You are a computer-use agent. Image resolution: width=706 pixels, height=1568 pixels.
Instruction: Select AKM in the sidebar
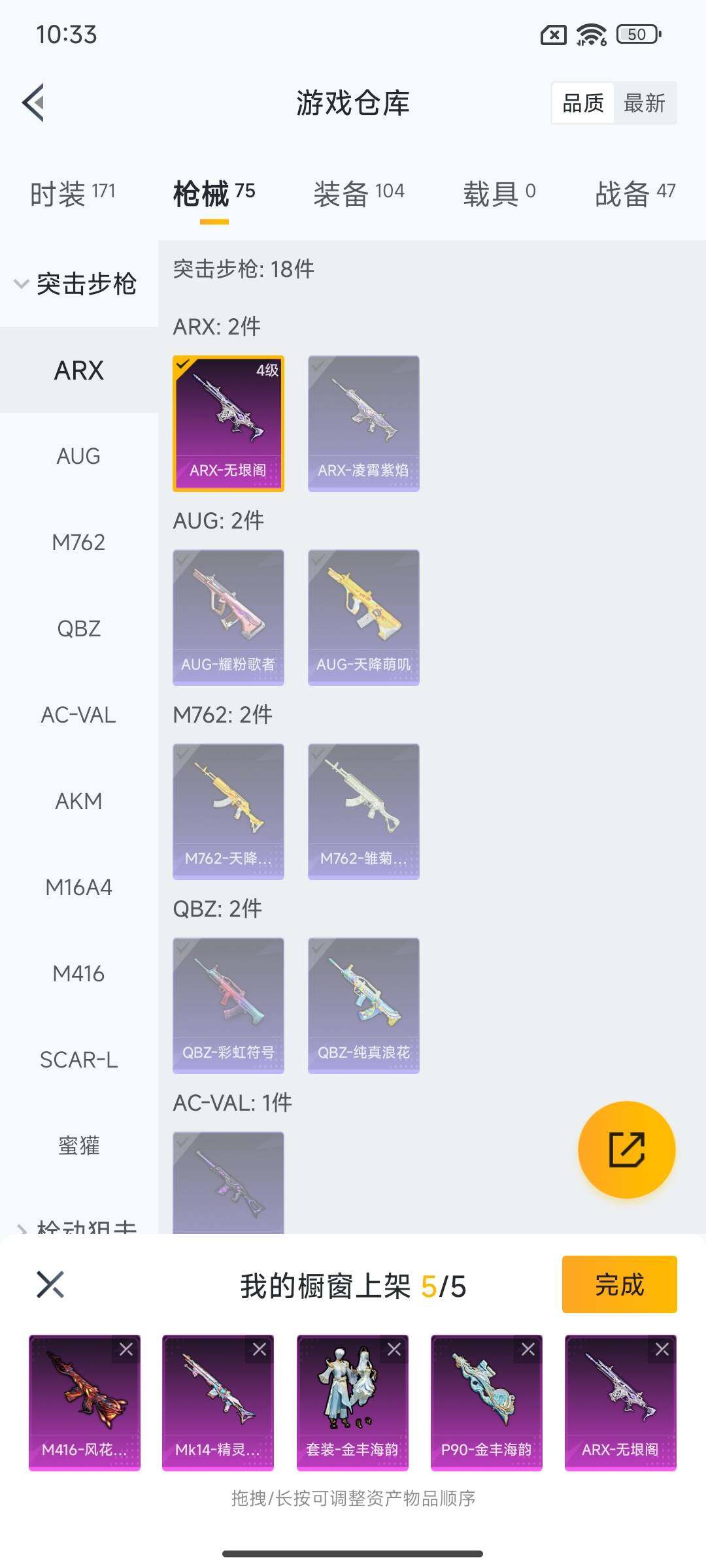[x=78, y=801]
